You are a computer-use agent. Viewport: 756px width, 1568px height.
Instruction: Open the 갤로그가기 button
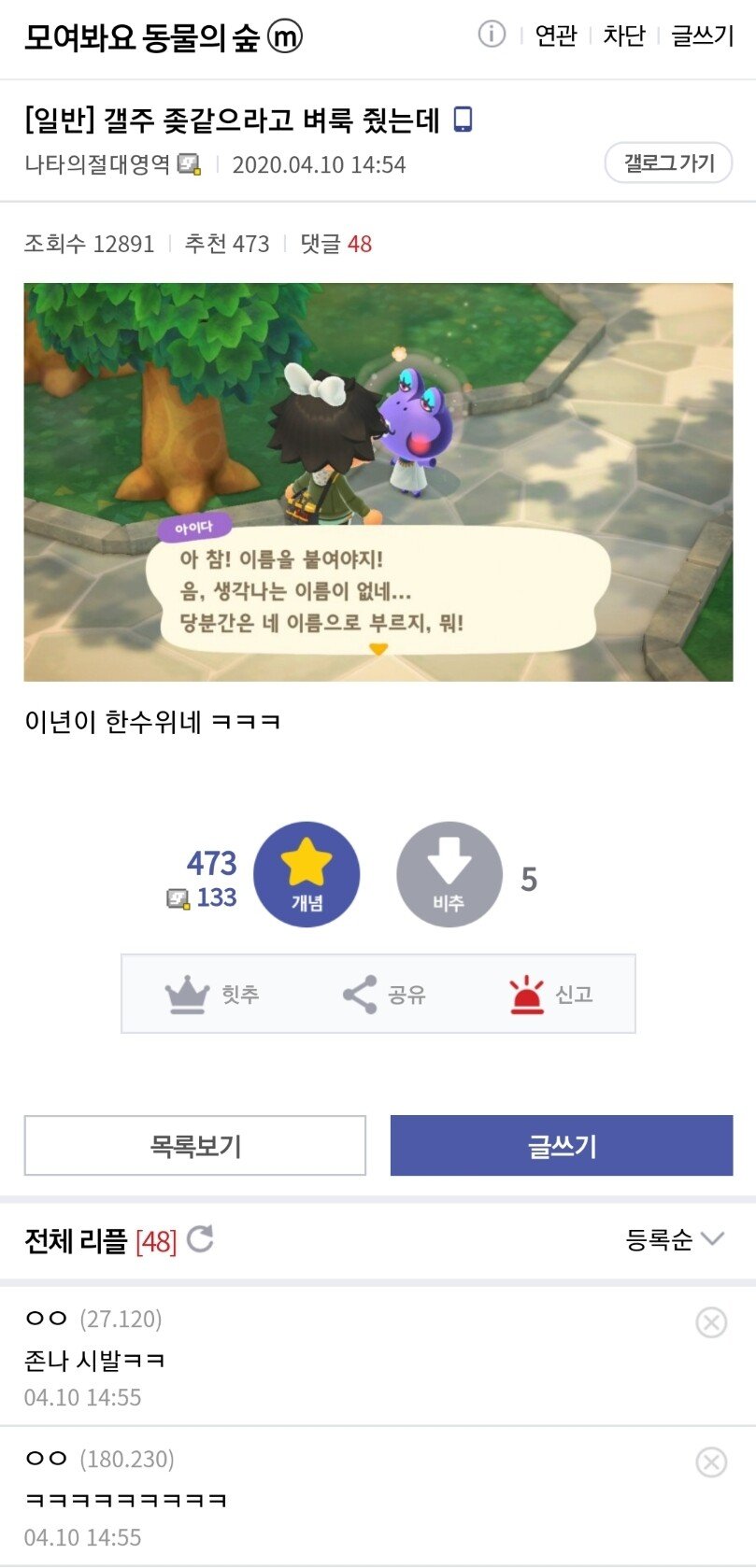point(668,163)
